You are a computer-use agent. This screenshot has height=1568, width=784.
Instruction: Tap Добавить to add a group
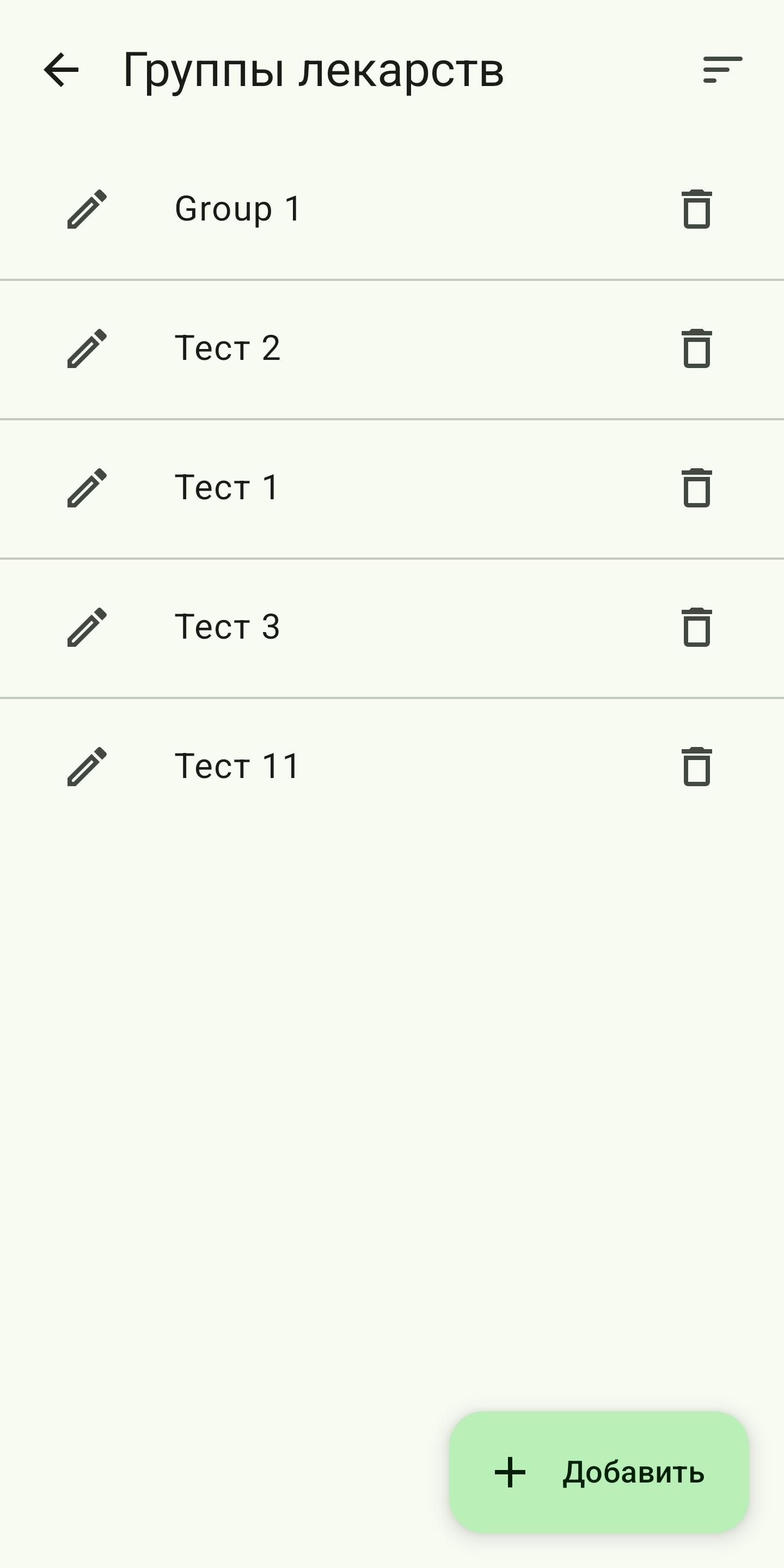[x=599, y=1472]
